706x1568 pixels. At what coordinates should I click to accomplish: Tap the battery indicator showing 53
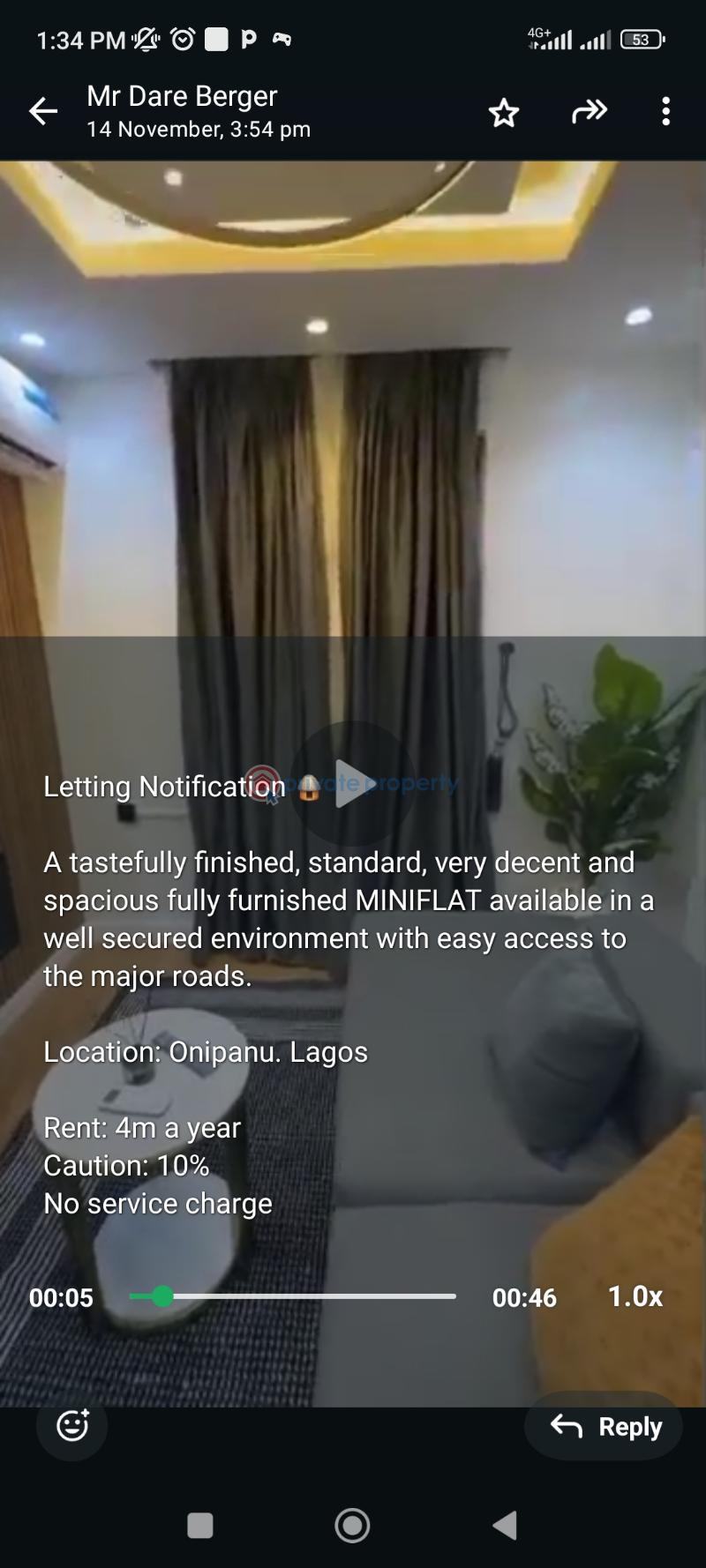pyautogui.click(x=640, y=39)
